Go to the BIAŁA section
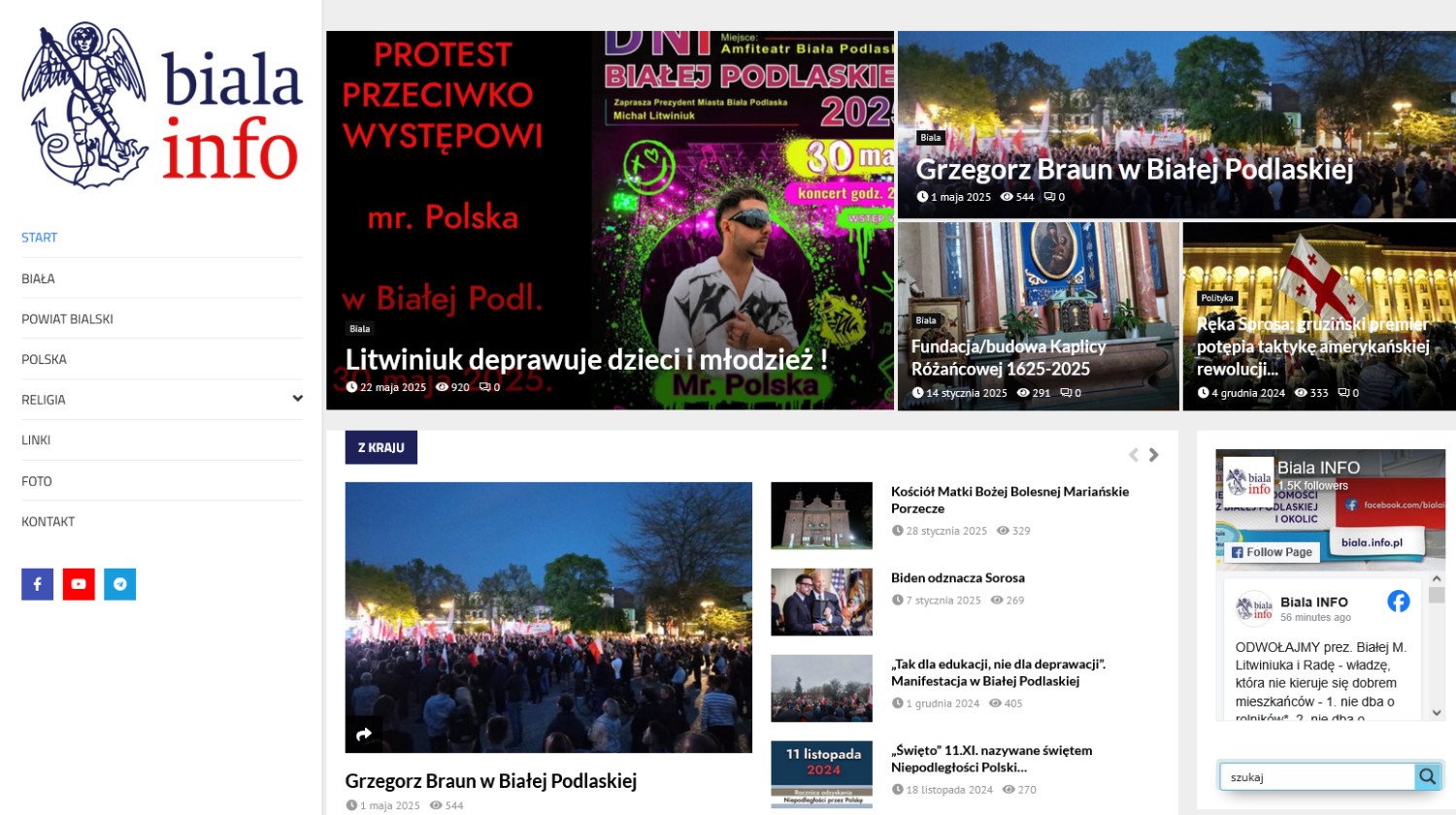 39,278
